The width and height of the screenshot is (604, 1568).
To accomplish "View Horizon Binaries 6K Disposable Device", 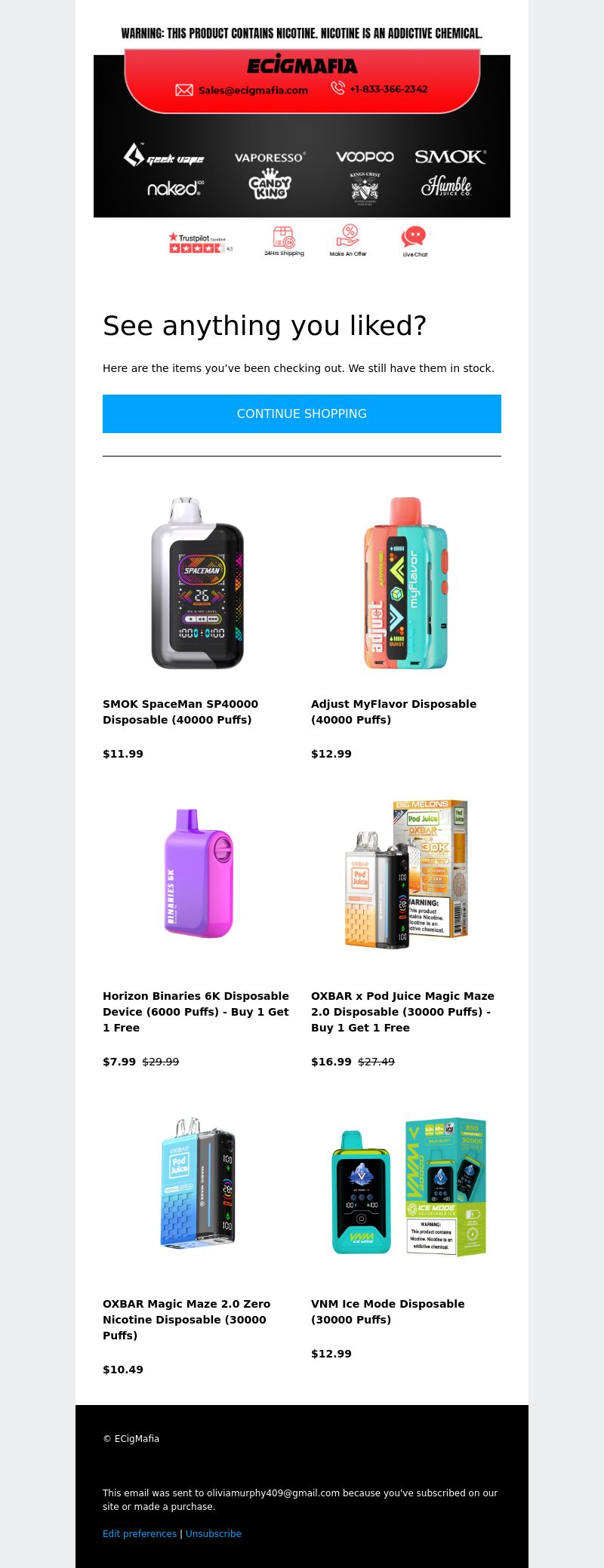I will click(196, 1011).
